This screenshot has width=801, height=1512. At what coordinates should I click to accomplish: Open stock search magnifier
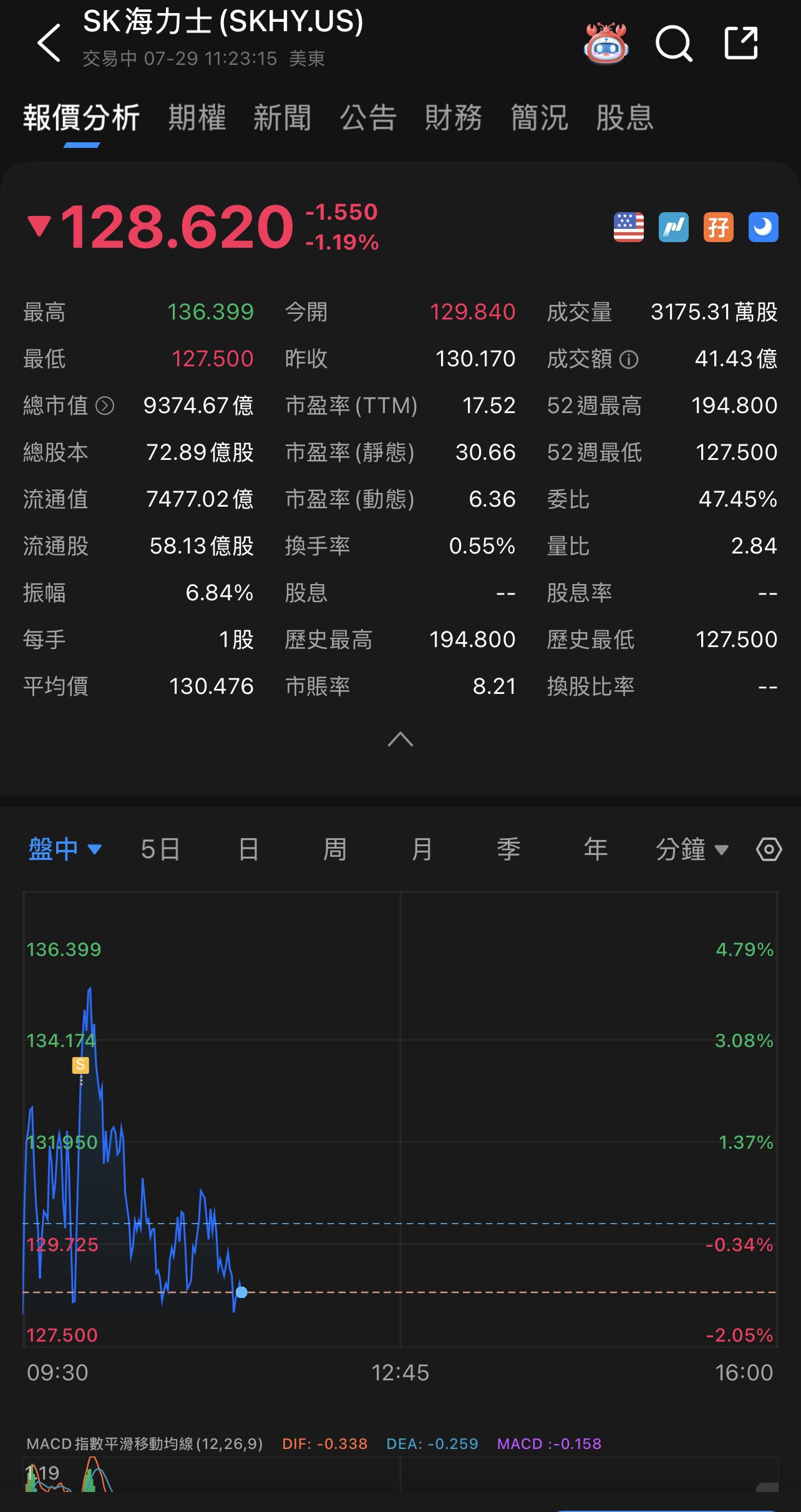[674, 43]
